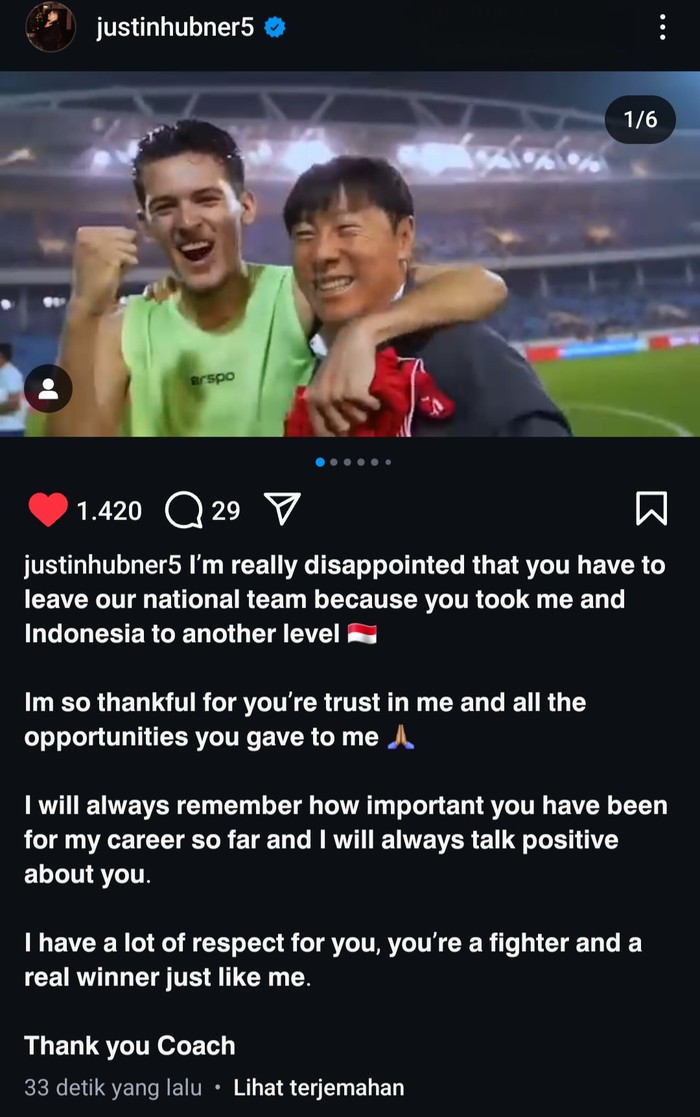Show tagged people on the photo

47,391
